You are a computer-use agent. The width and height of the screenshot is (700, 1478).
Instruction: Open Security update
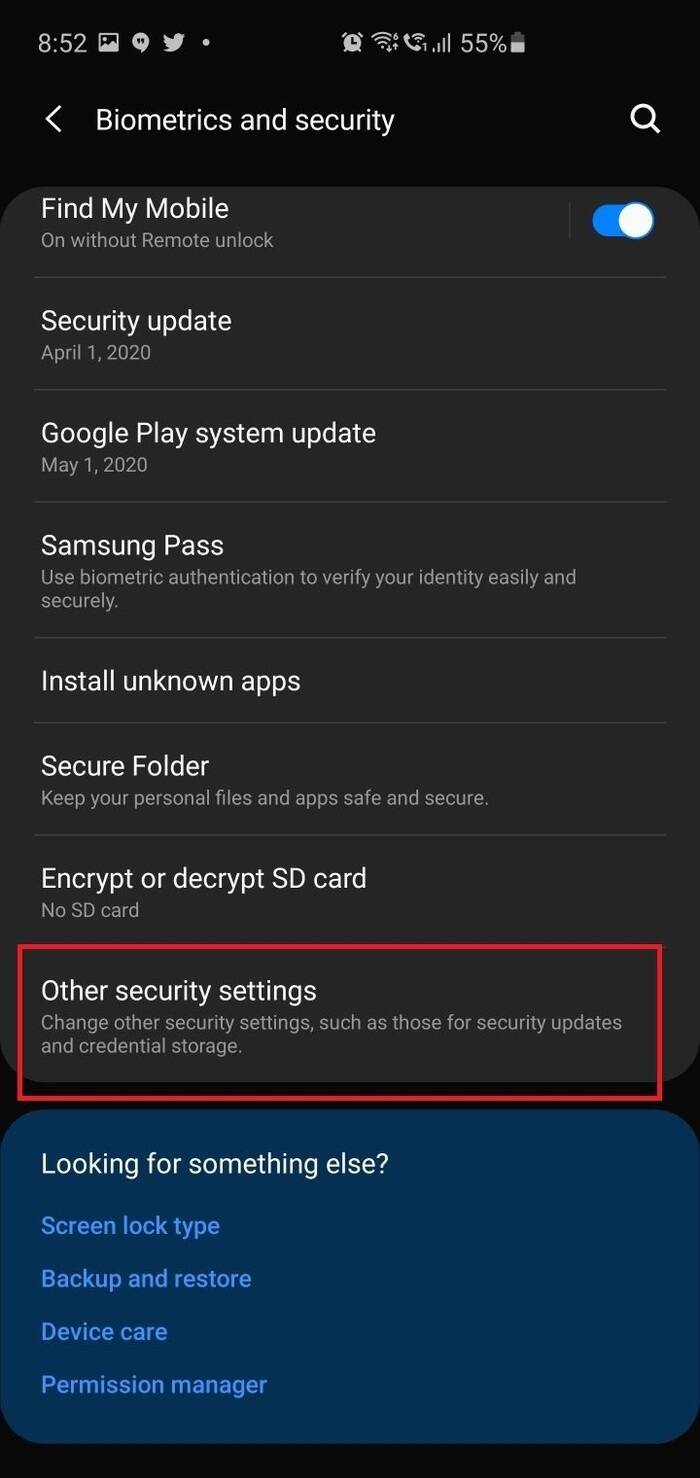pyautogui.click(x=300, y=334)
